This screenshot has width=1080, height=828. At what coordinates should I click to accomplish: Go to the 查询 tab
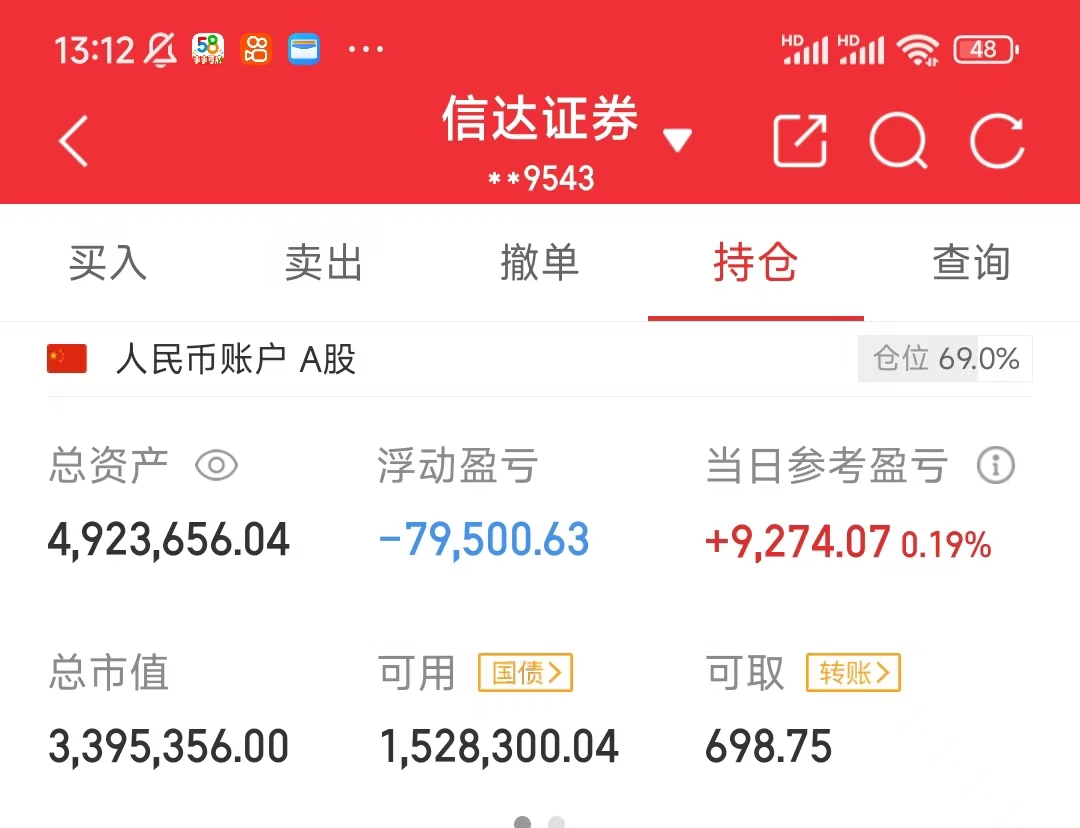971,263
